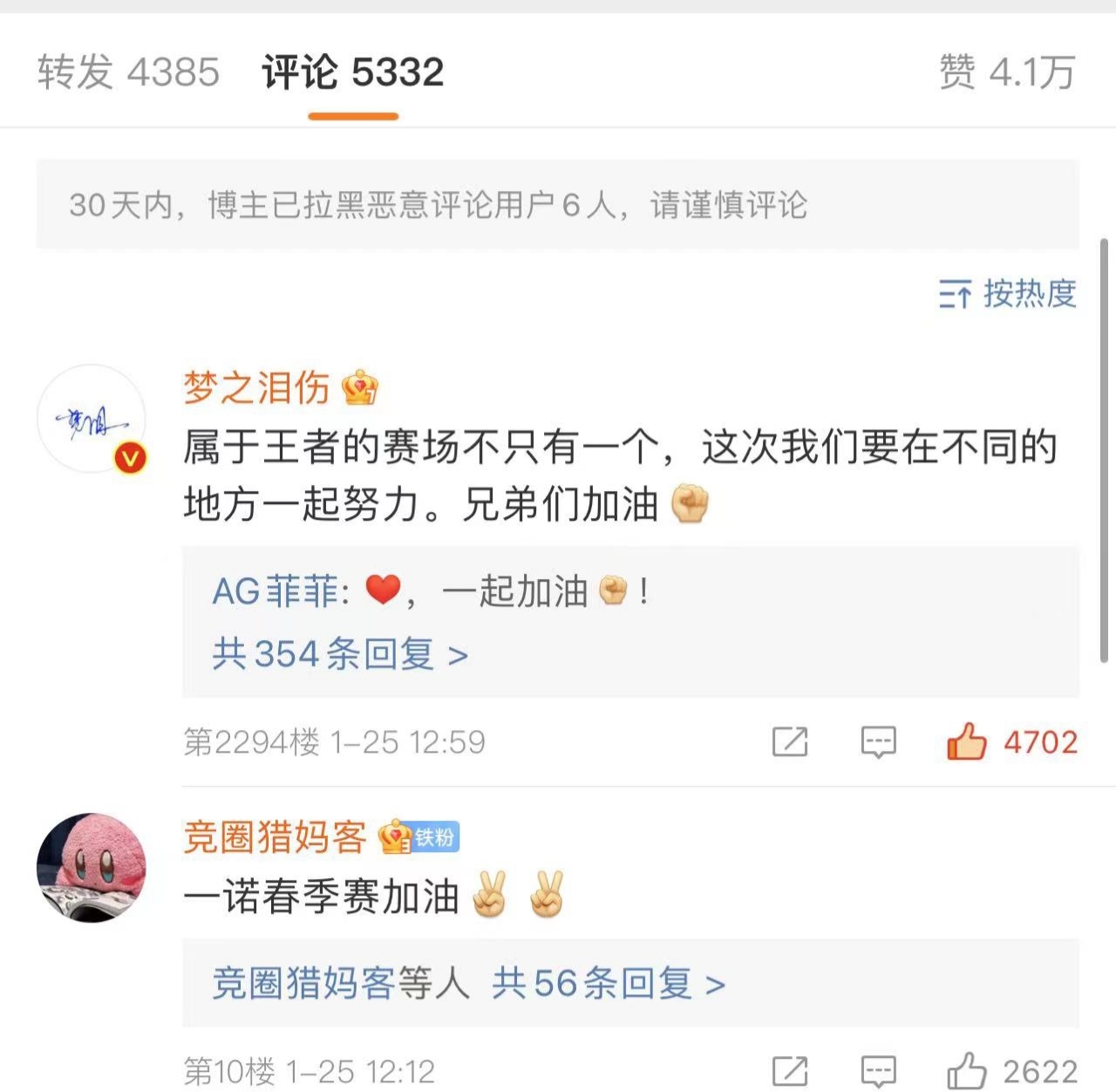Repost 竞圈猎妈客's comment
Viewport: 1116px width, 1092px height.
click(x=790, y=1071)
